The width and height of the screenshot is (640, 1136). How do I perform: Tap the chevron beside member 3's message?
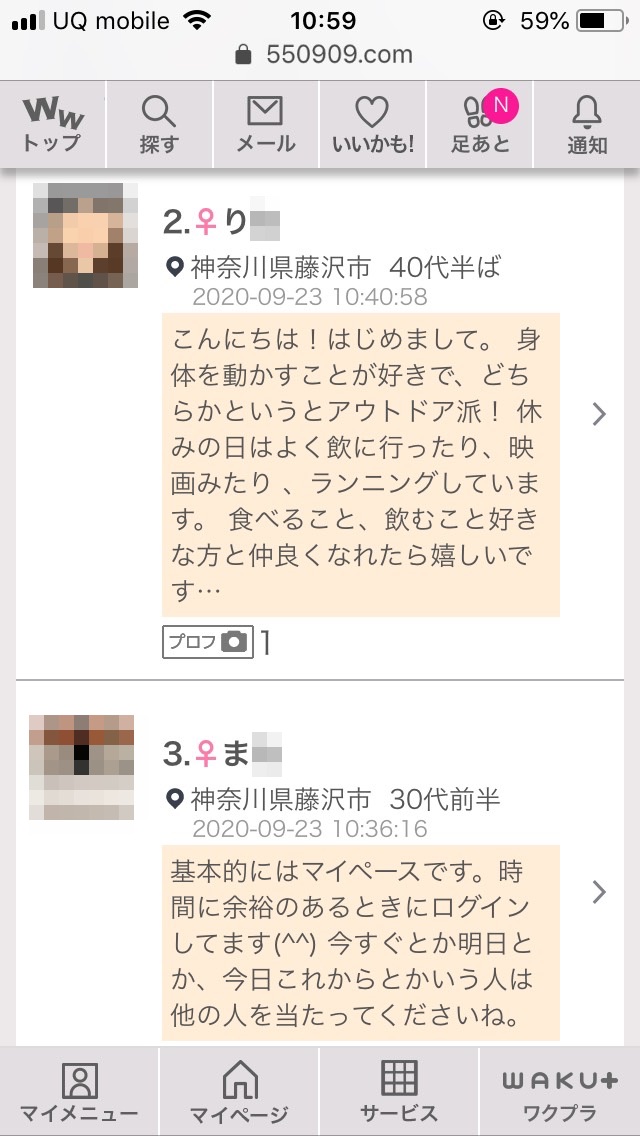599,893
